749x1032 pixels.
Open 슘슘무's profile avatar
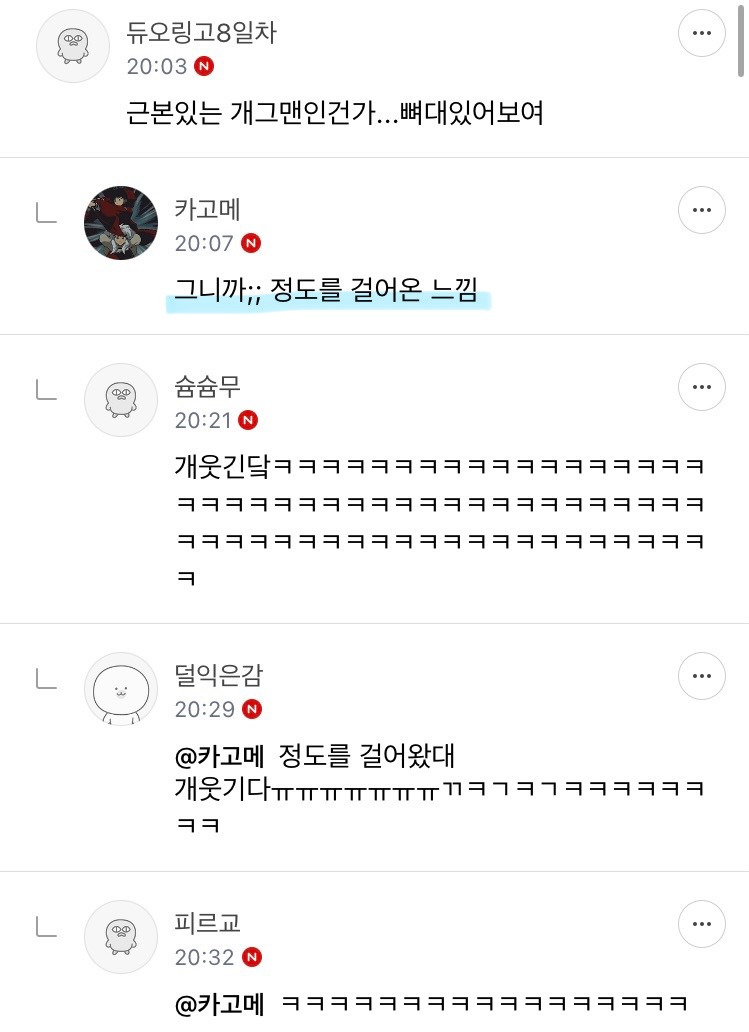tap(121, 400)
